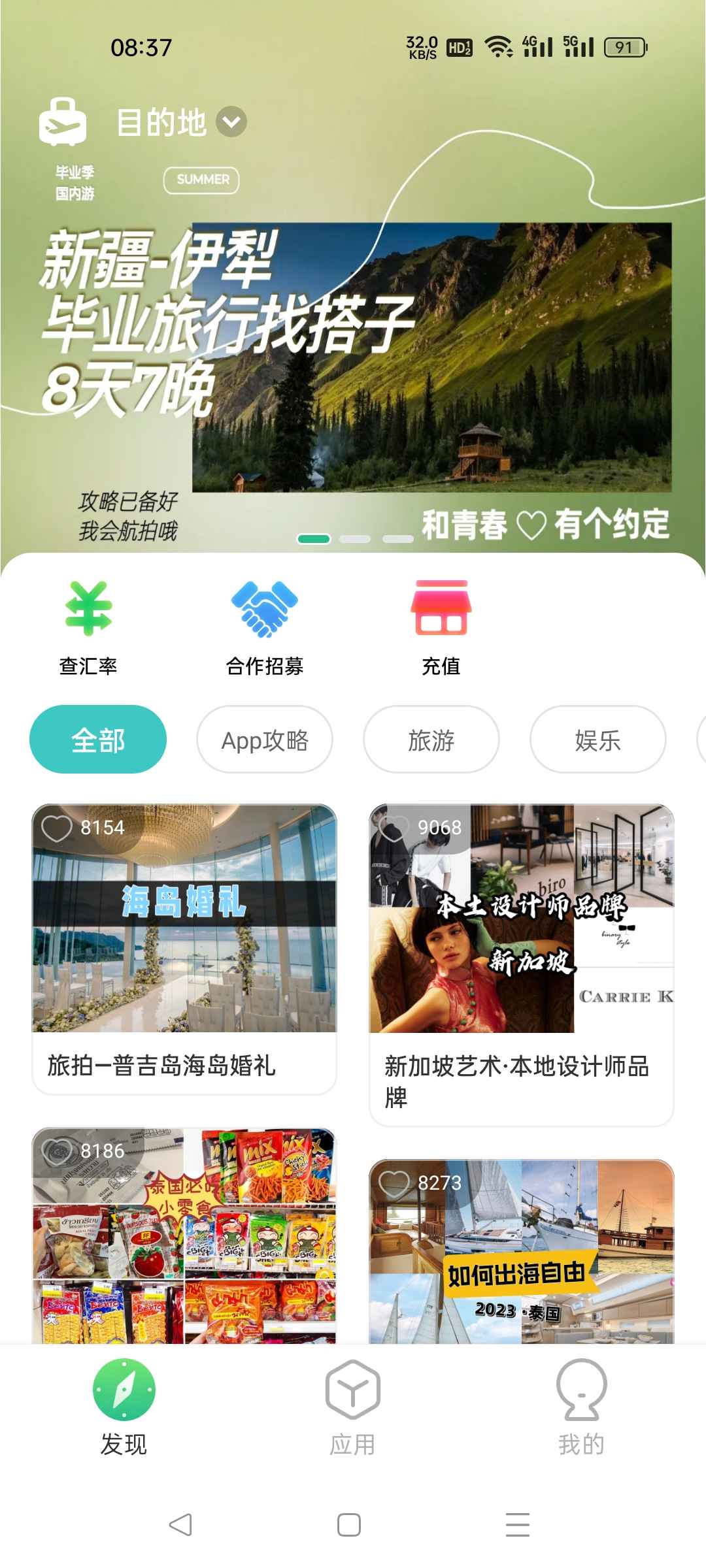This screenshot has width=706, height=1568.
Task: Open the 充值 top-up shortcut
Action: pos(441,627)
